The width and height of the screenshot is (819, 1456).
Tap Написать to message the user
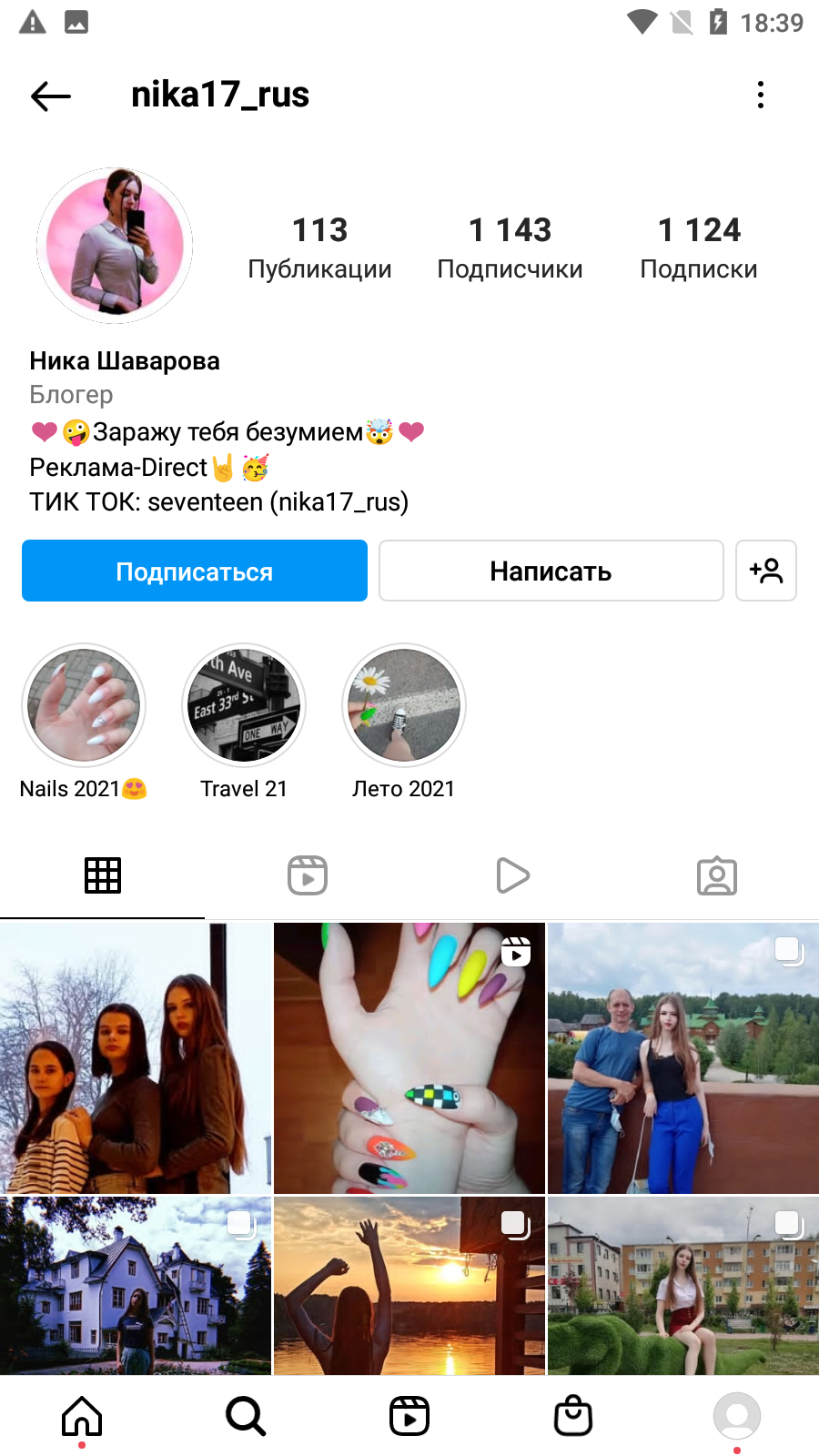click(551, 571)
